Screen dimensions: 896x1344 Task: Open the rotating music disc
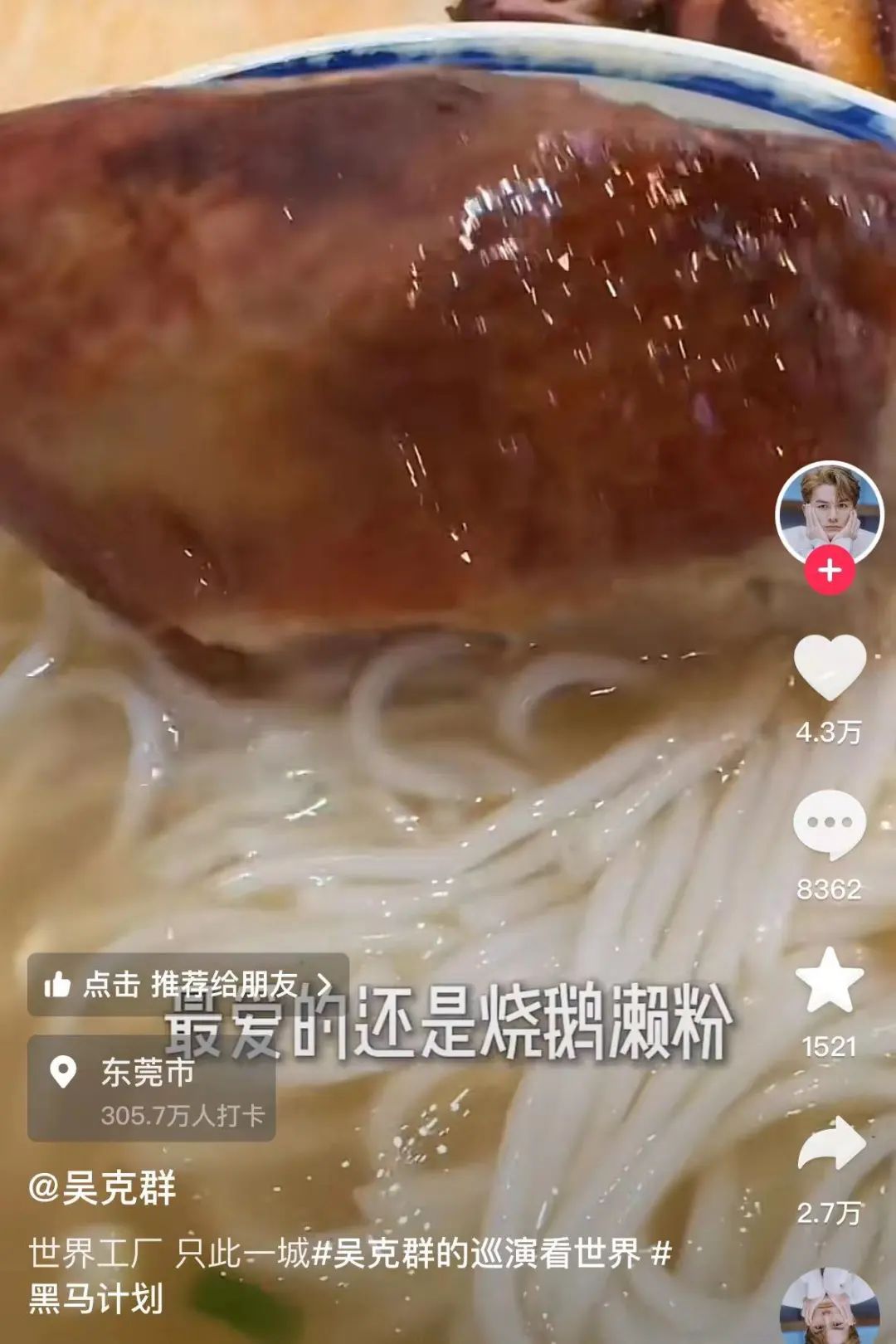(x=830, y=1309)
